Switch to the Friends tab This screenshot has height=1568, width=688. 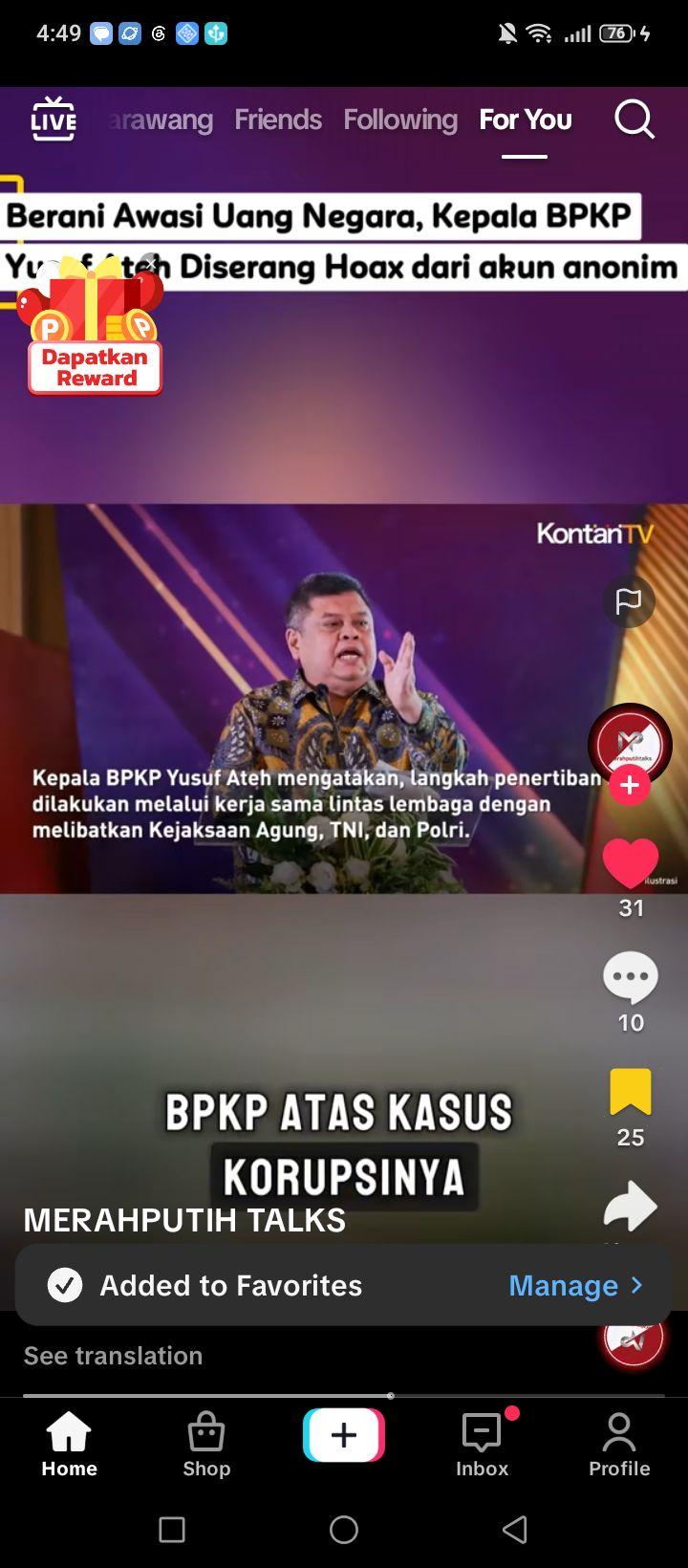click(x=278, y=120)
